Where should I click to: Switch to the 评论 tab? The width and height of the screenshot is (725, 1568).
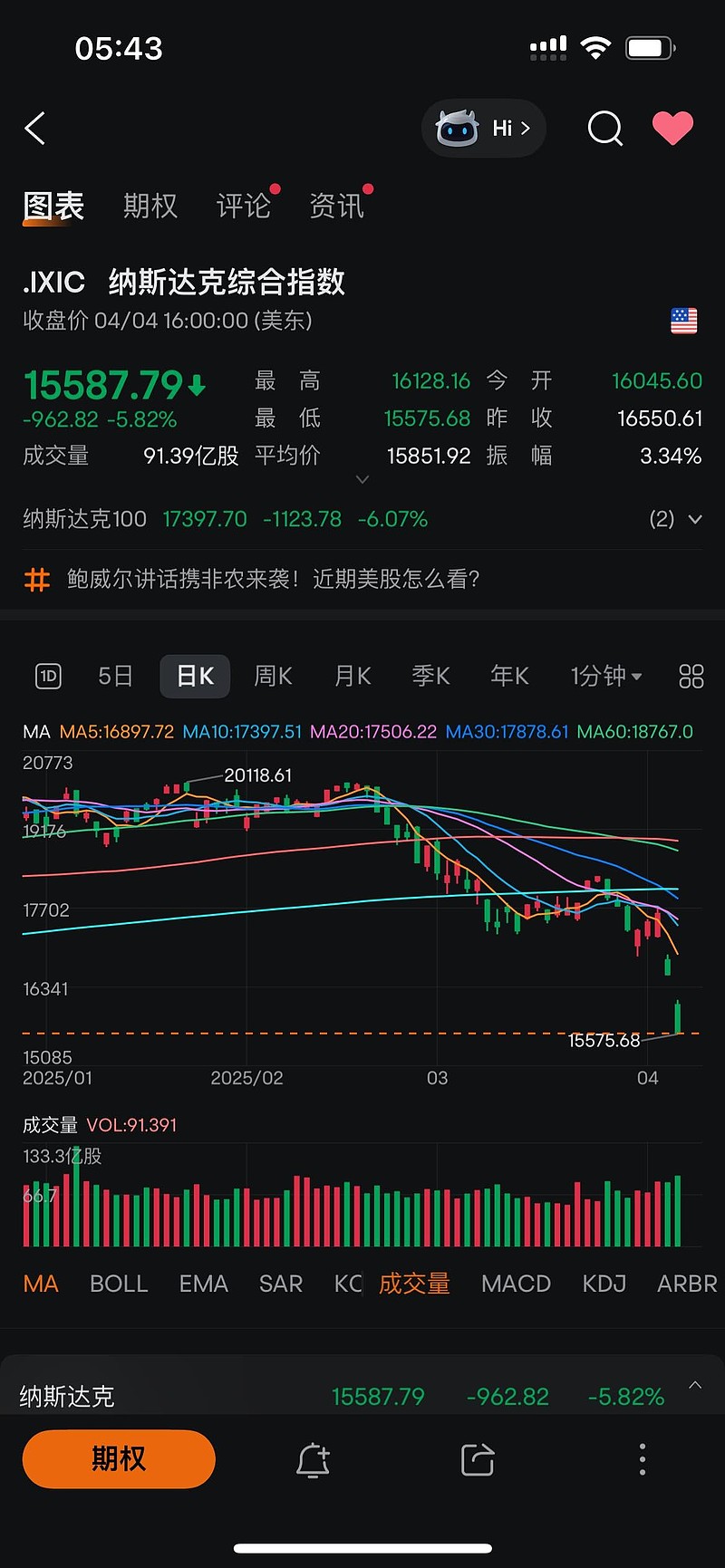pyautogui.click(x=242, y=206)
